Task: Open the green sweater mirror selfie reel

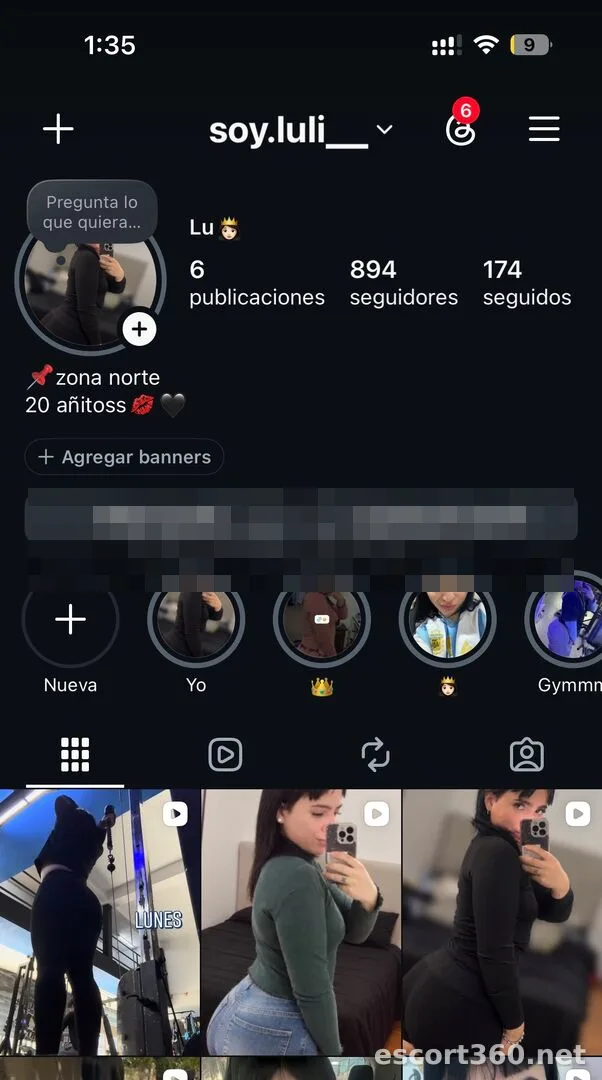Action: 301,922
